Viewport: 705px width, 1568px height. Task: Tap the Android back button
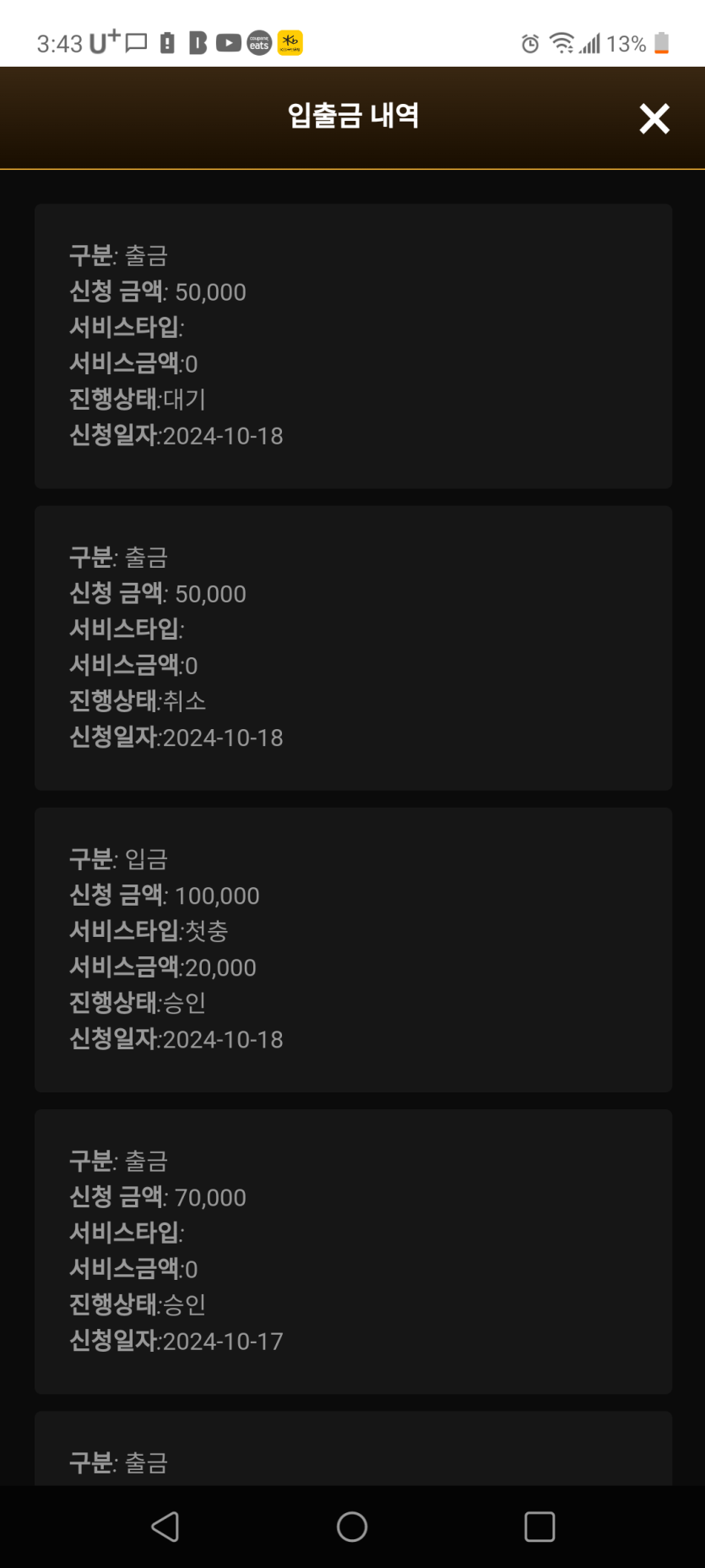tap(165, 1527)
